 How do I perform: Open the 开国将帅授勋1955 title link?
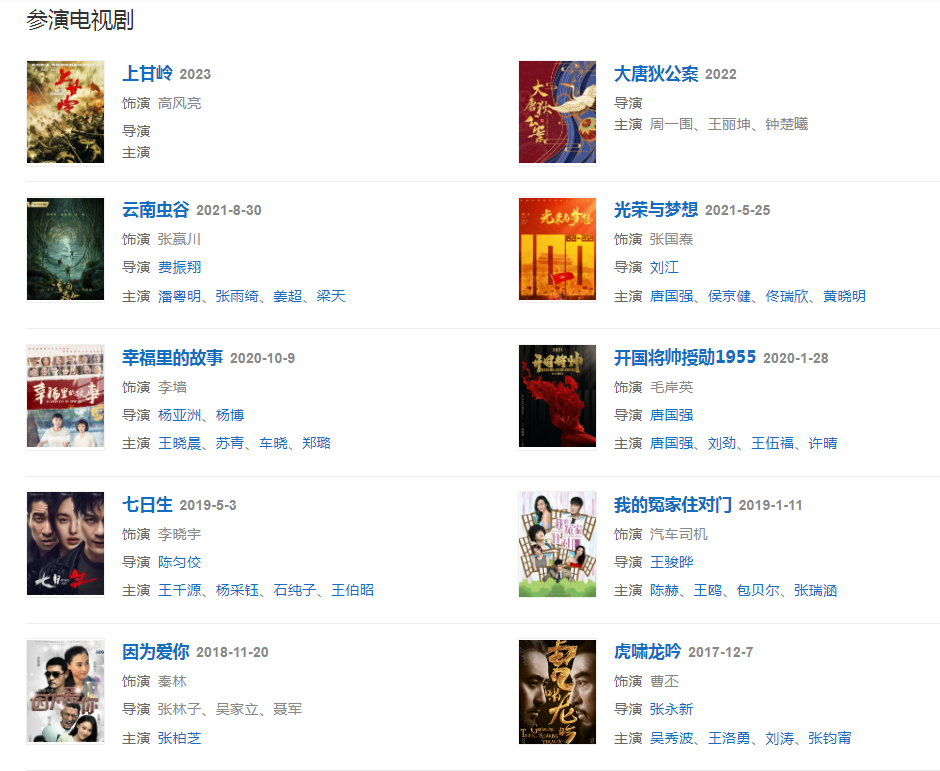point(684,358)
